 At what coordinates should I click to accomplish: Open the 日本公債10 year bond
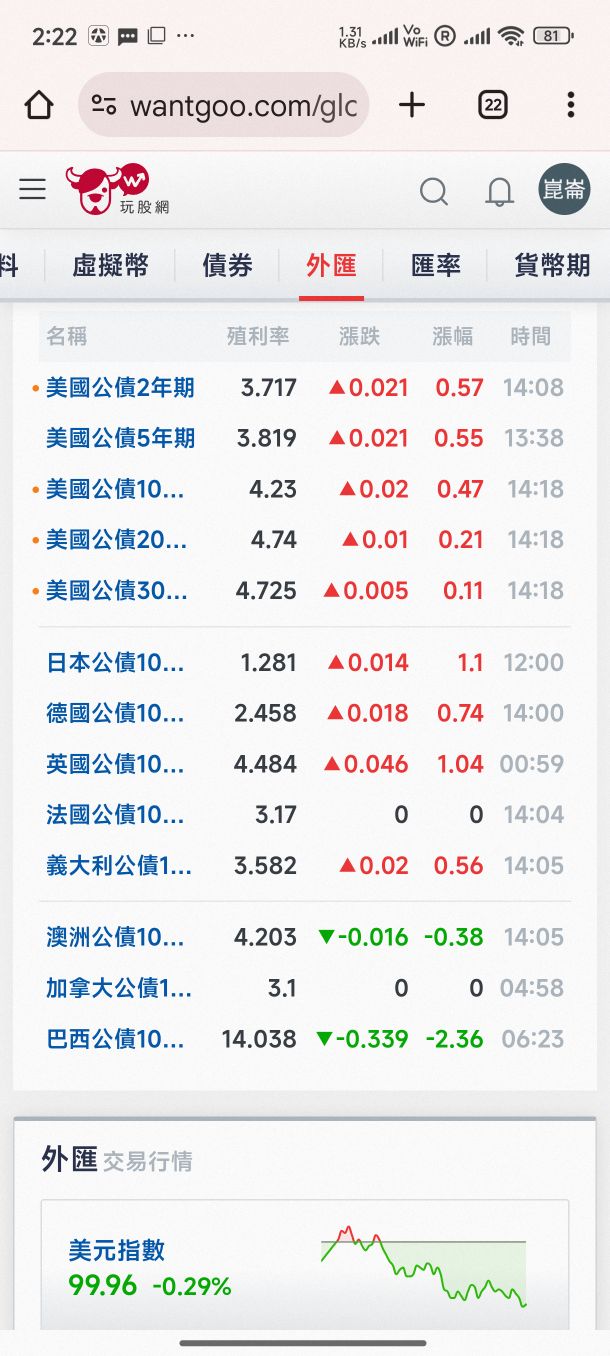[115, 663]
